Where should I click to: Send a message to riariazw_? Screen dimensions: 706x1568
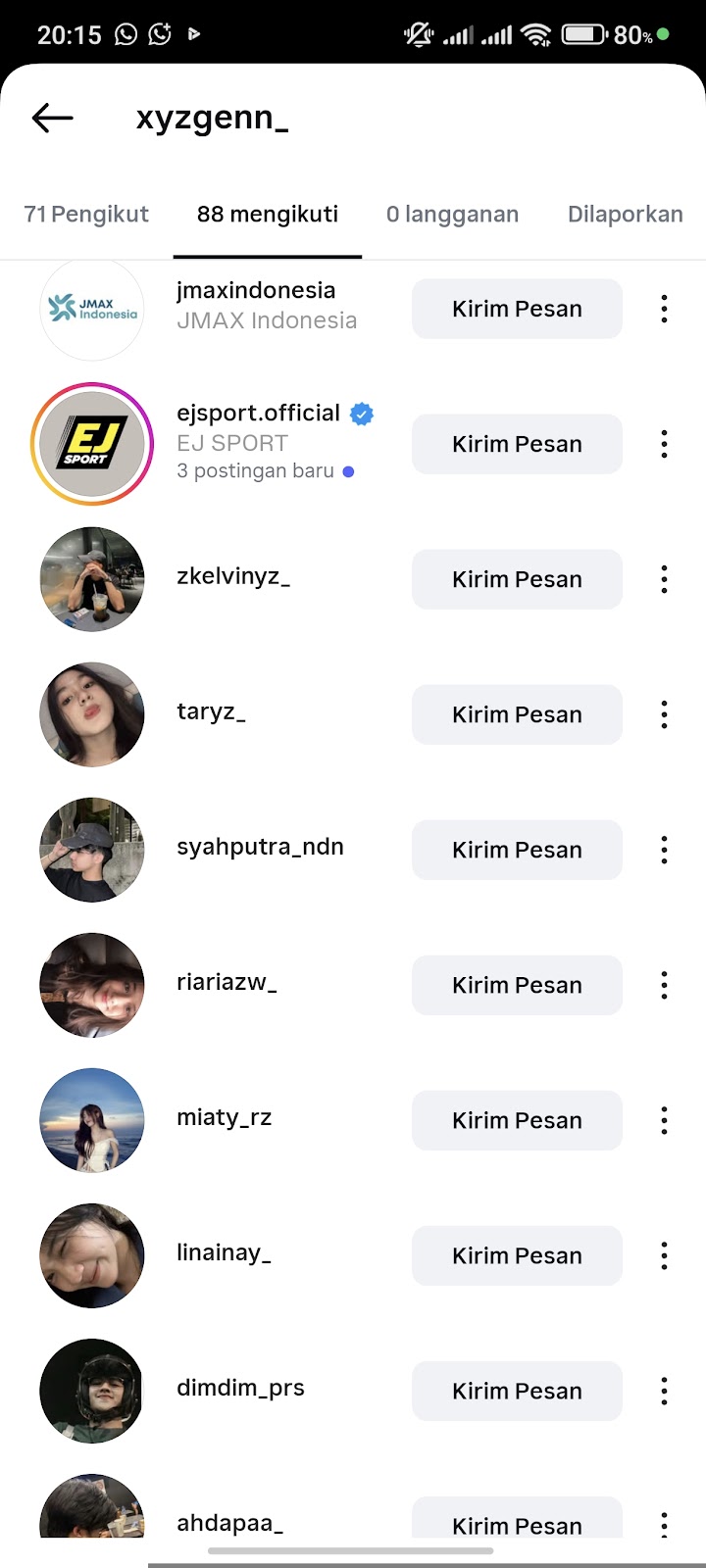pos(517,985)
